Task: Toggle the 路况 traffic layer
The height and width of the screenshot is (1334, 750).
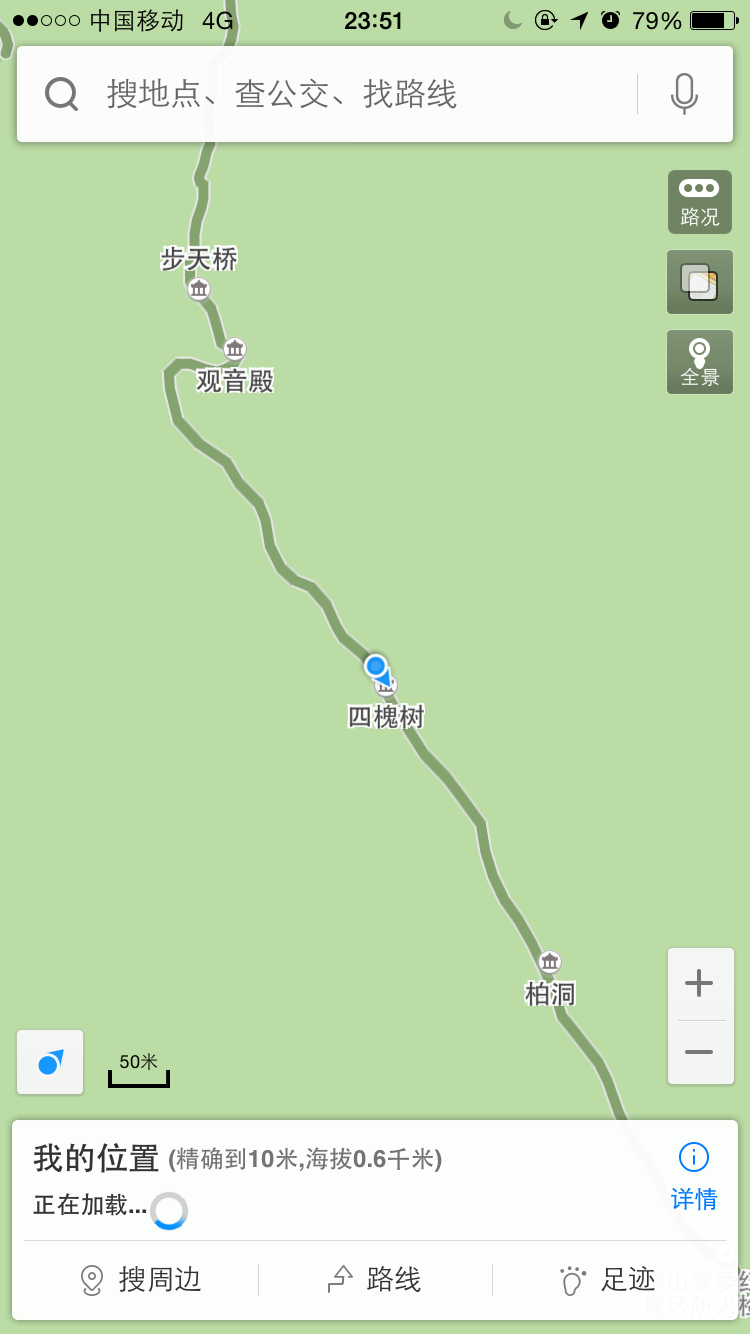Action: click(x=700, y=202)
